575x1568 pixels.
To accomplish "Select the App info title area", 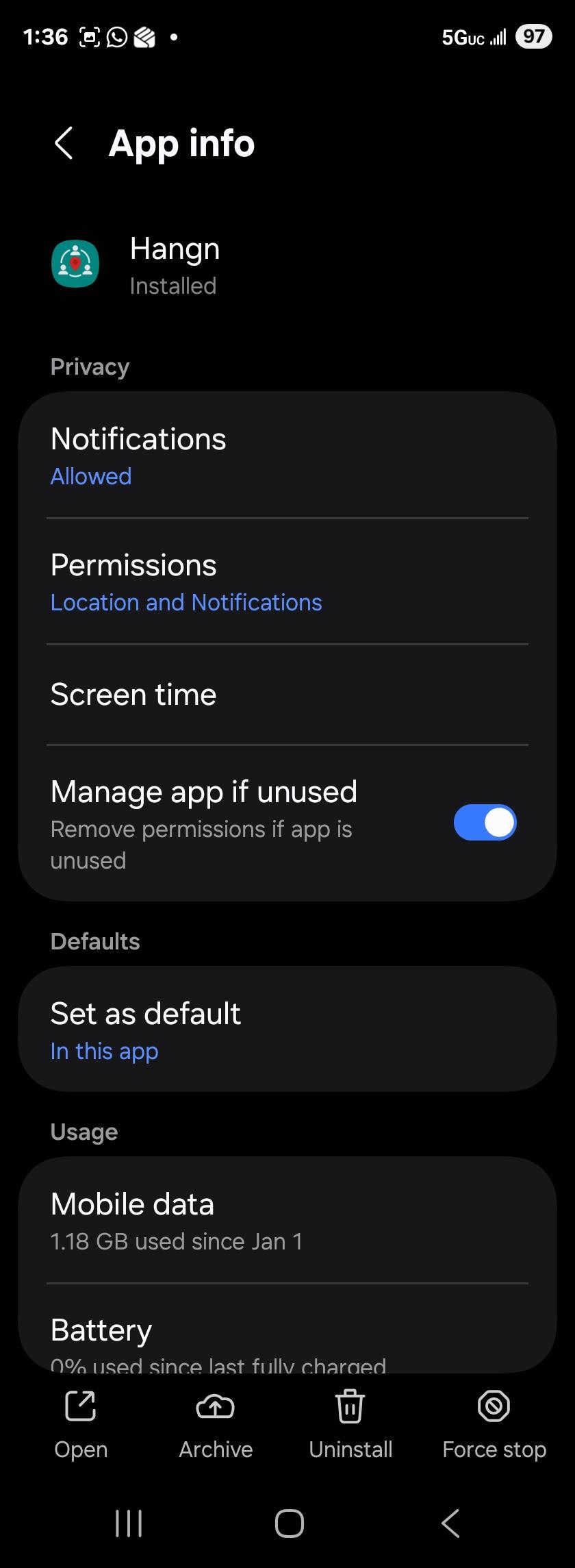I will tap(182, 144).
